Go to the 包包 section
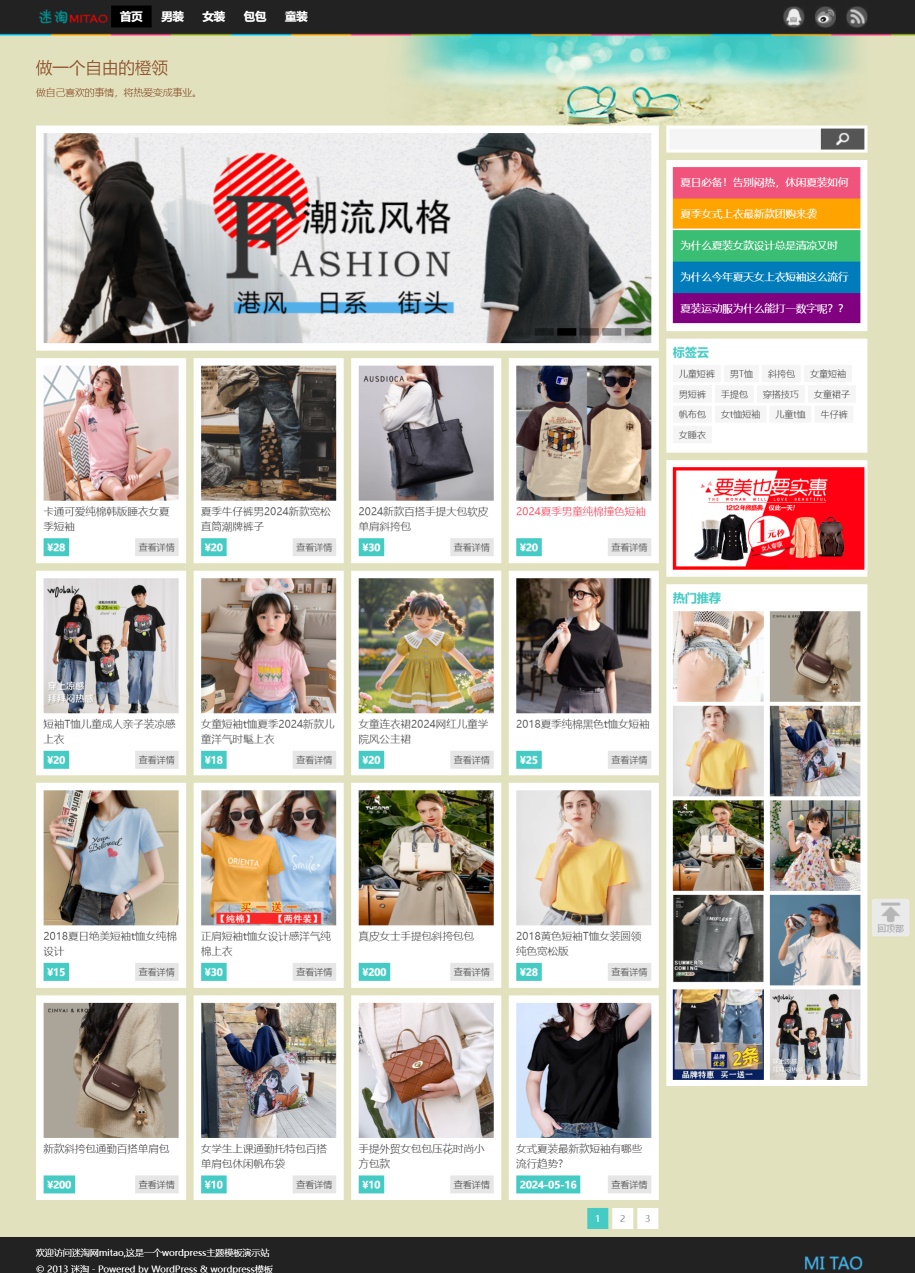This screenshot has height=1273, width=915. tap(254, 16)
